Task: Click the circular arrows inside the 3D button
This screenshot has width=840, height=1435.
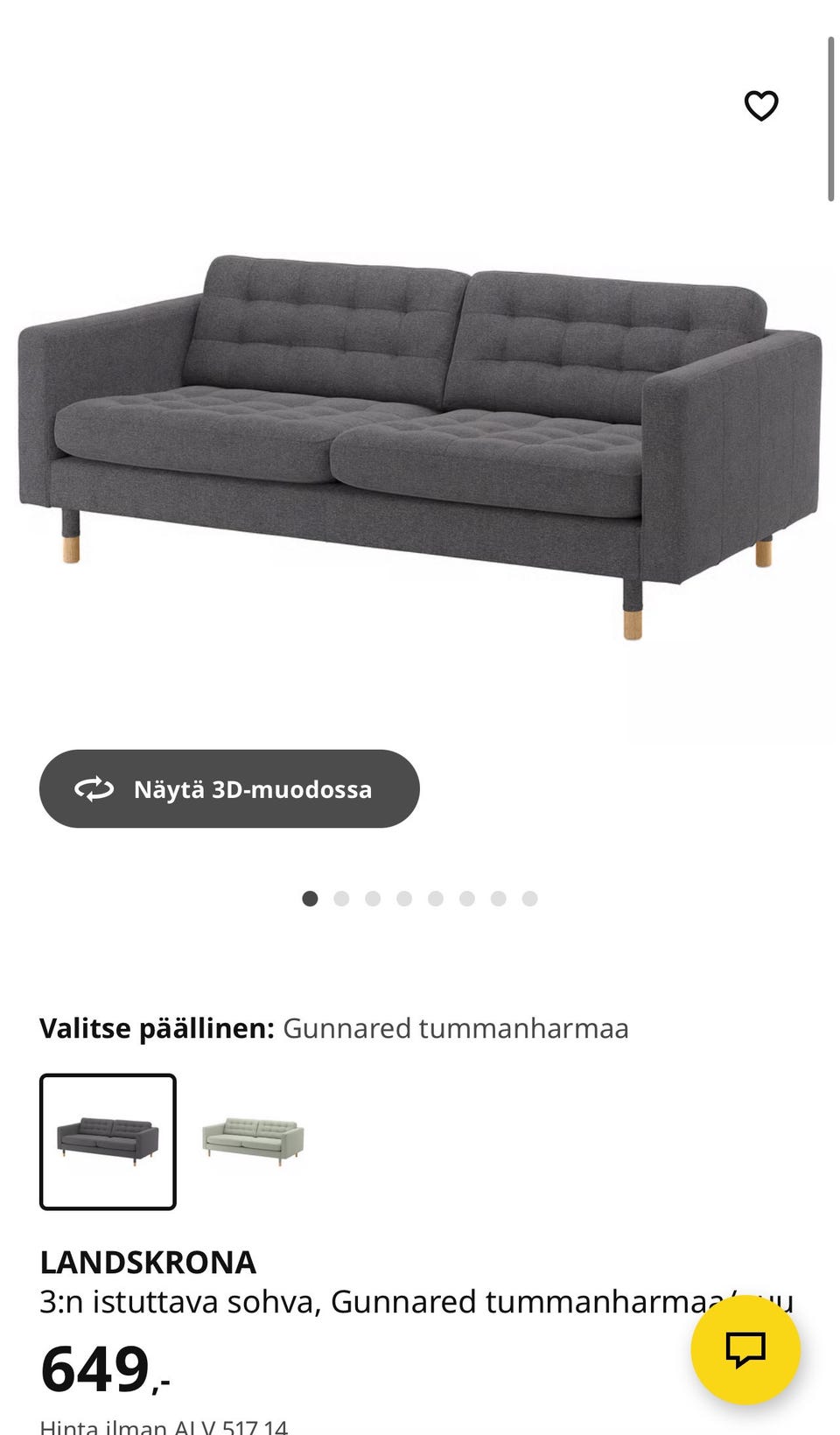Action: (94, 788)
